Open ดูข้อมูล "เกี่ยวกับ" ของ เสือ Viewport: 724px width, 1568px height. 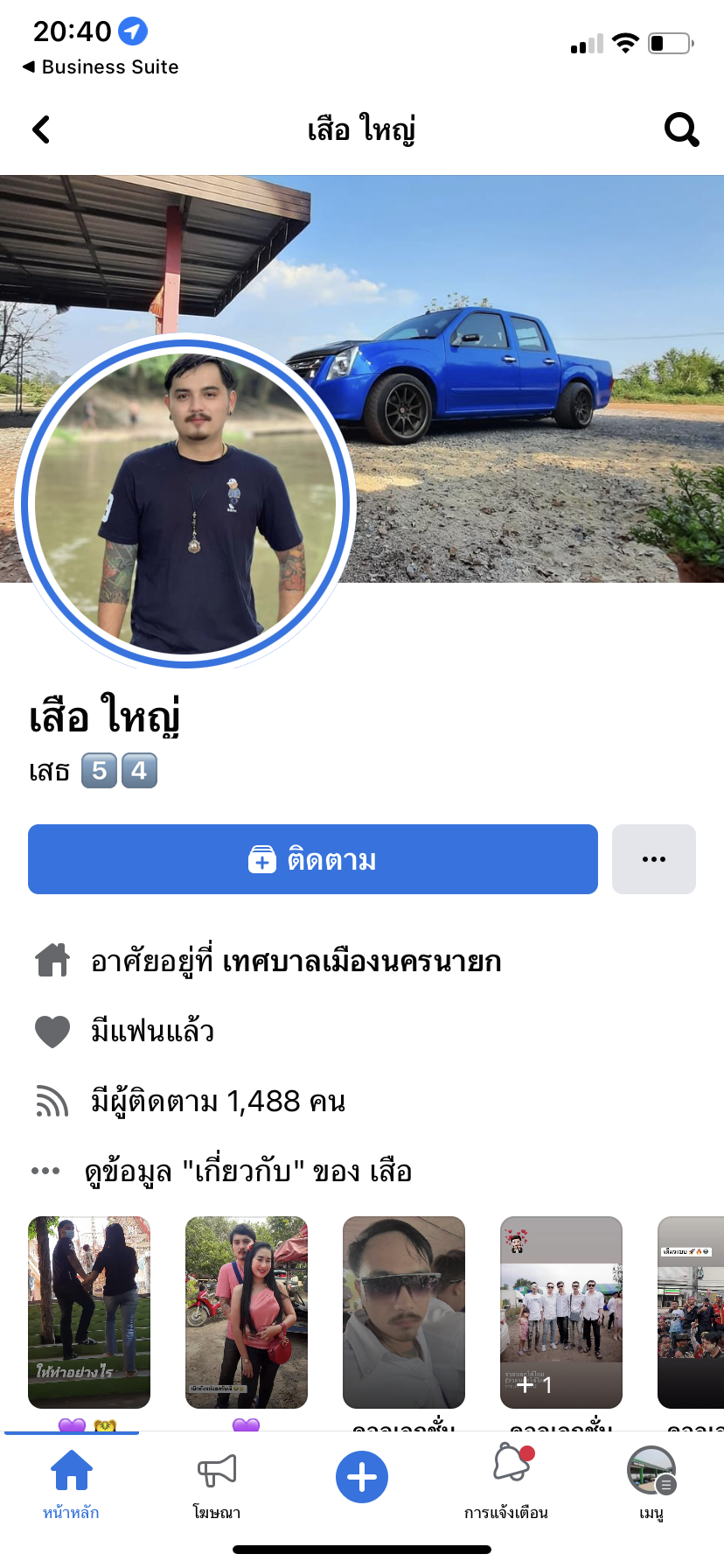pos(247,1171)
